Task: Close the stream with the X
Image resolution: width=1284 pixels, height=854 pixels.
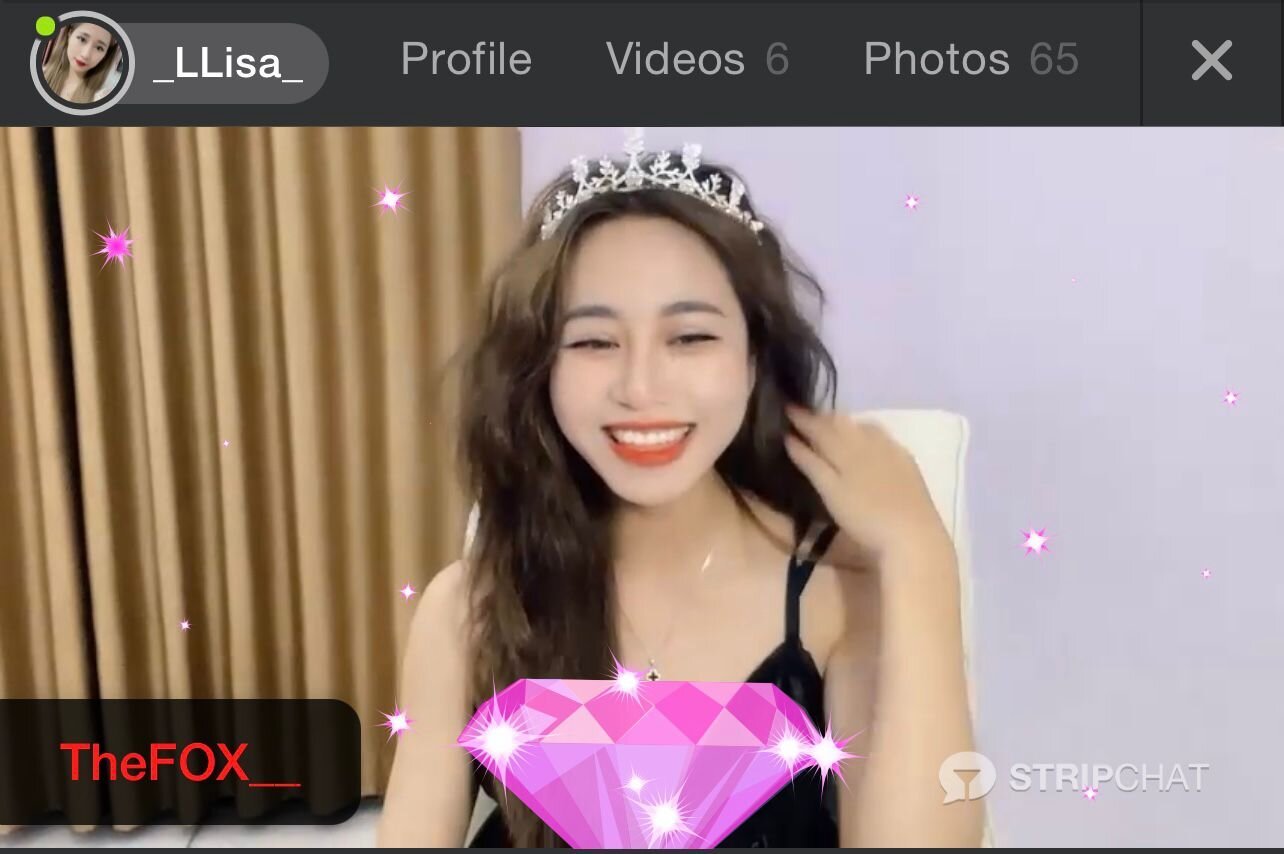Action: tap(1211, 62)
